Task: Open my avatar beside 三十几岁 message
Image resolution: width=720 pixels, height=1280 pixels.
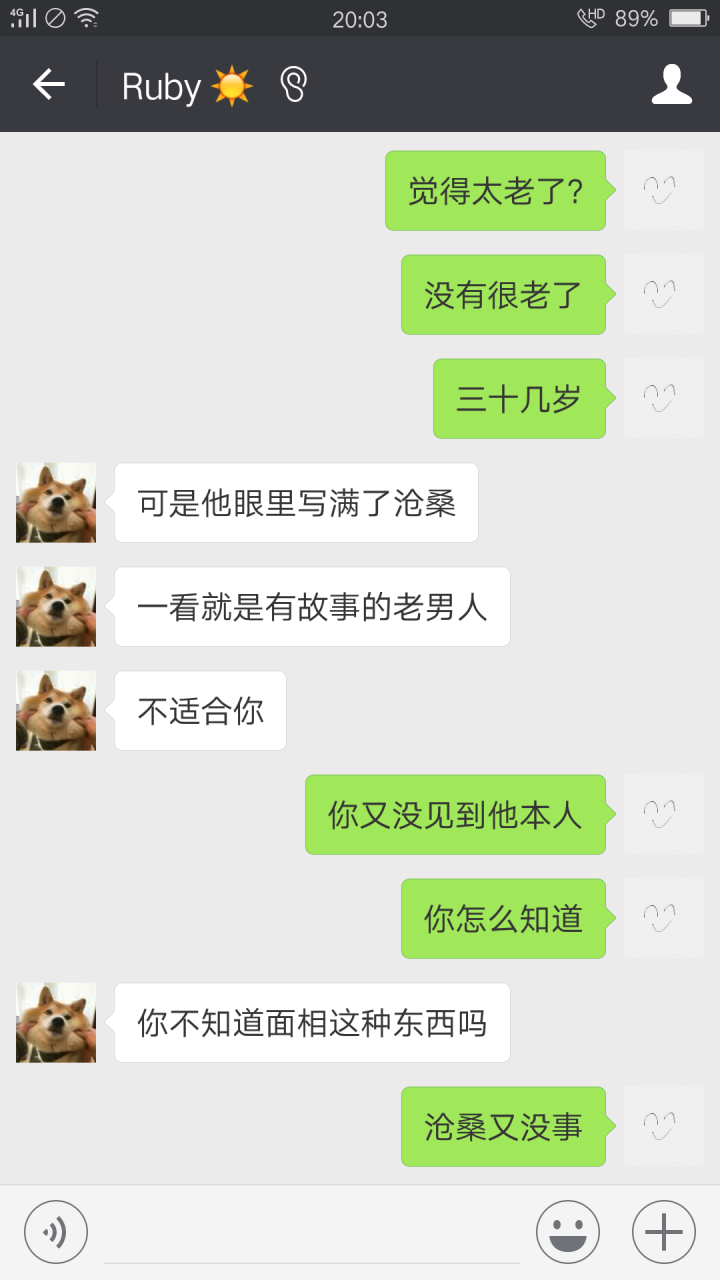Action: 663,399
